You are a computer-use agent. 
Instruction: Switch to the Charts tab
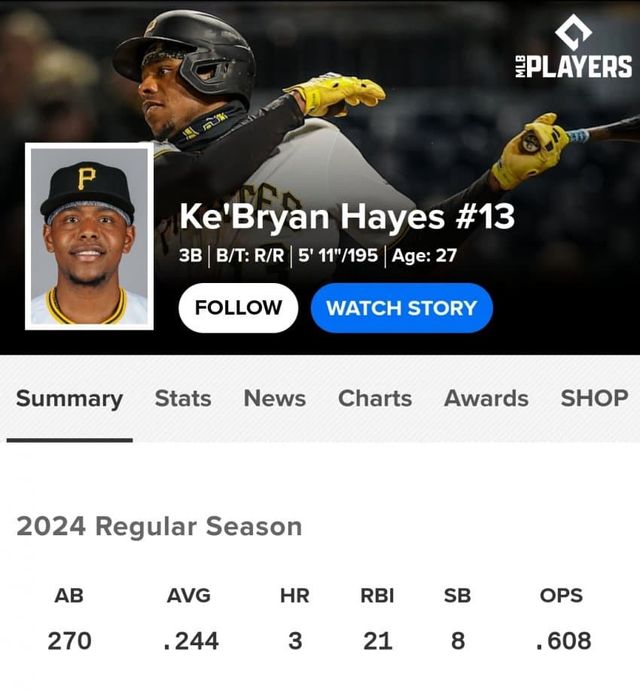[x=375, y=398]
